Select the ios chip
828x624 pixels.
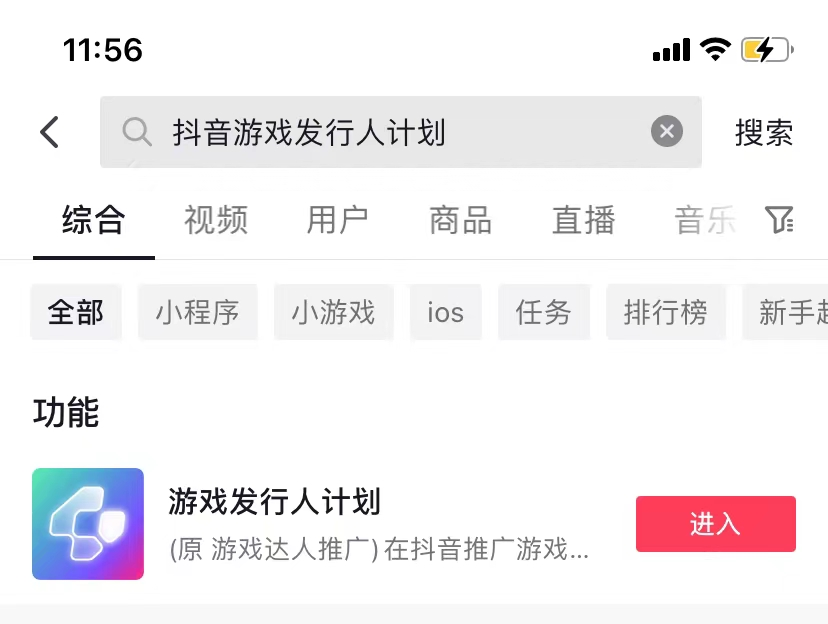pos(445,313)
